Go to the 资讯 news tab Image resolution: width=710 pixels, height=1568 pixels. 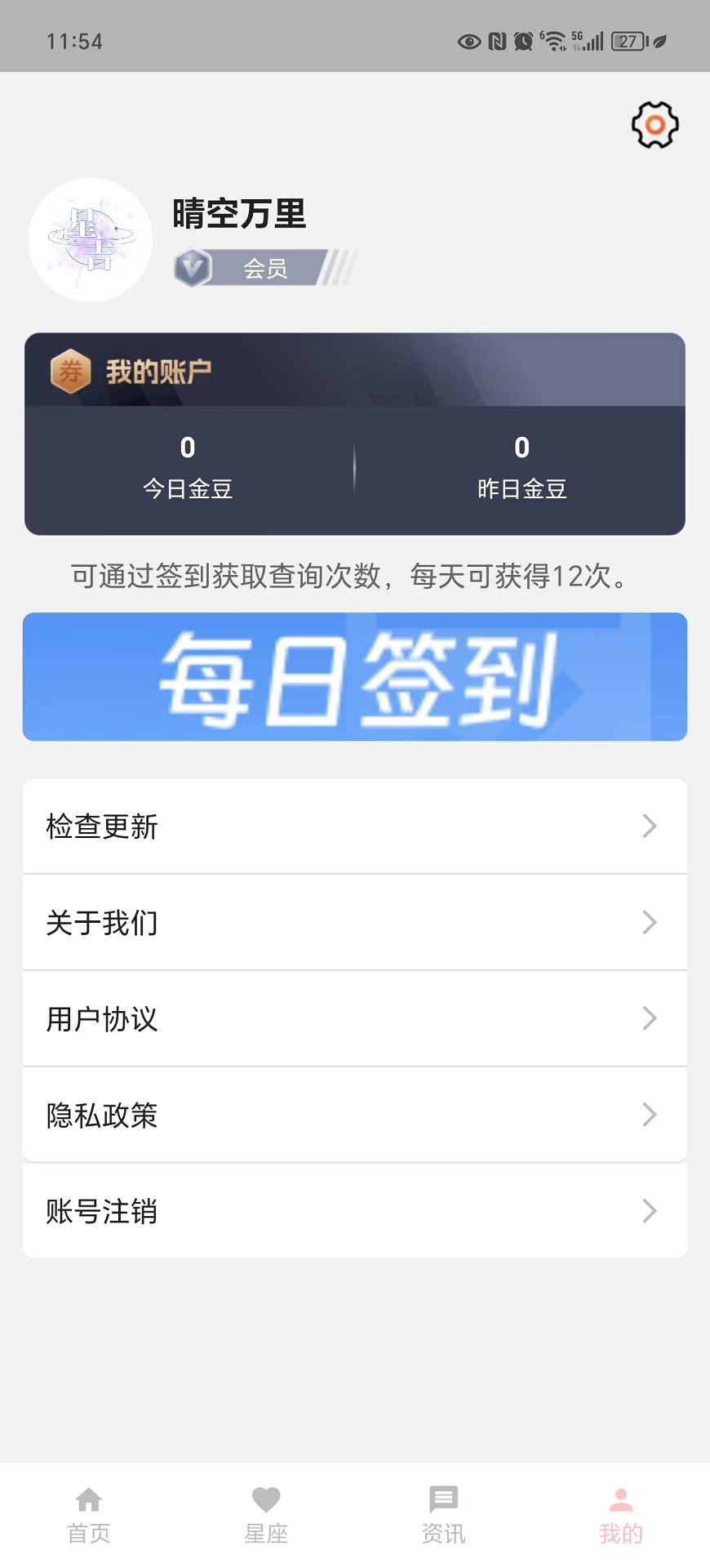[x=443, y=1516]
